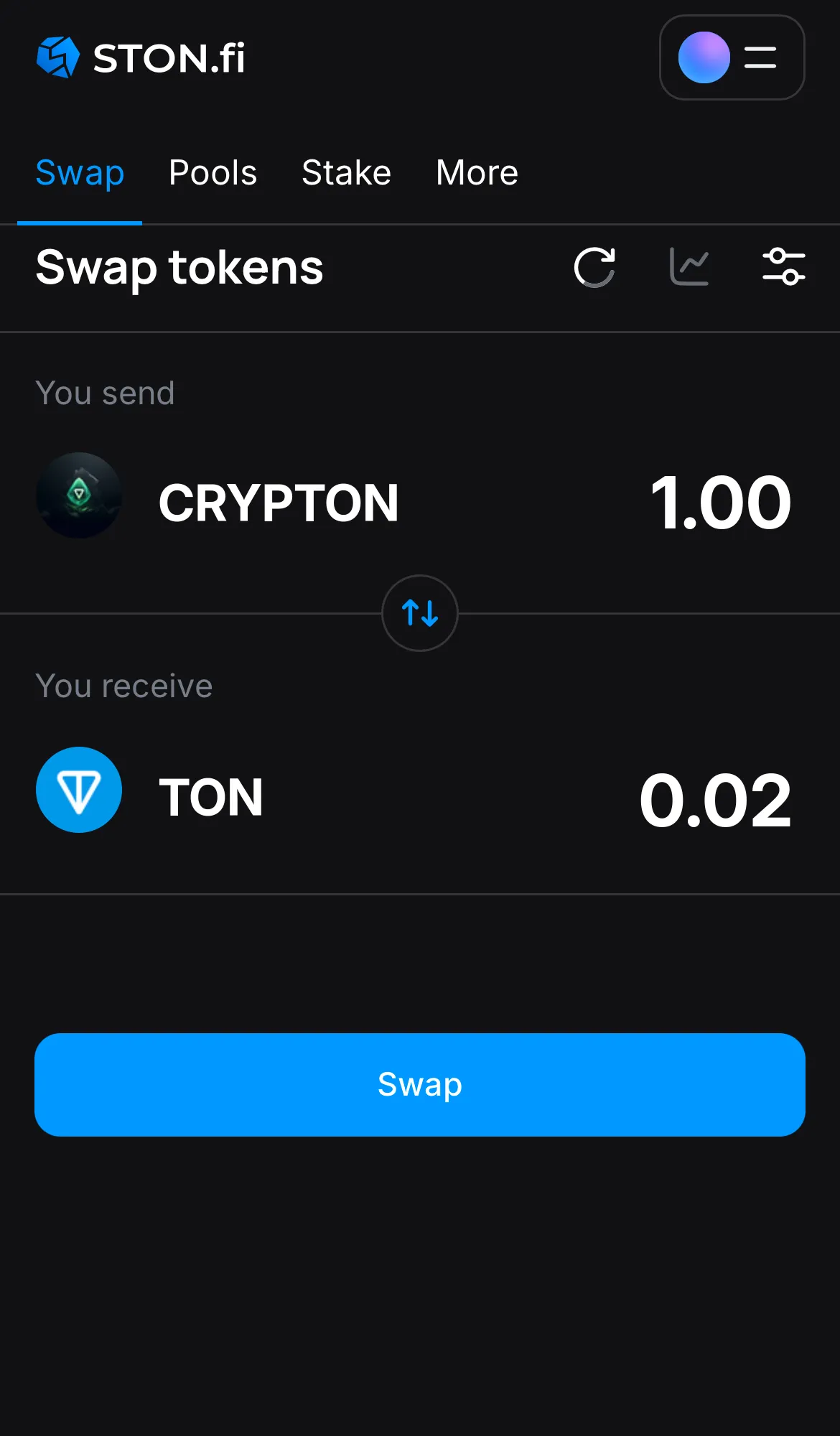The height and width of the screenshot is (1436, 840).
Task: Switch to the Pools tab
Action: (213, 172)
